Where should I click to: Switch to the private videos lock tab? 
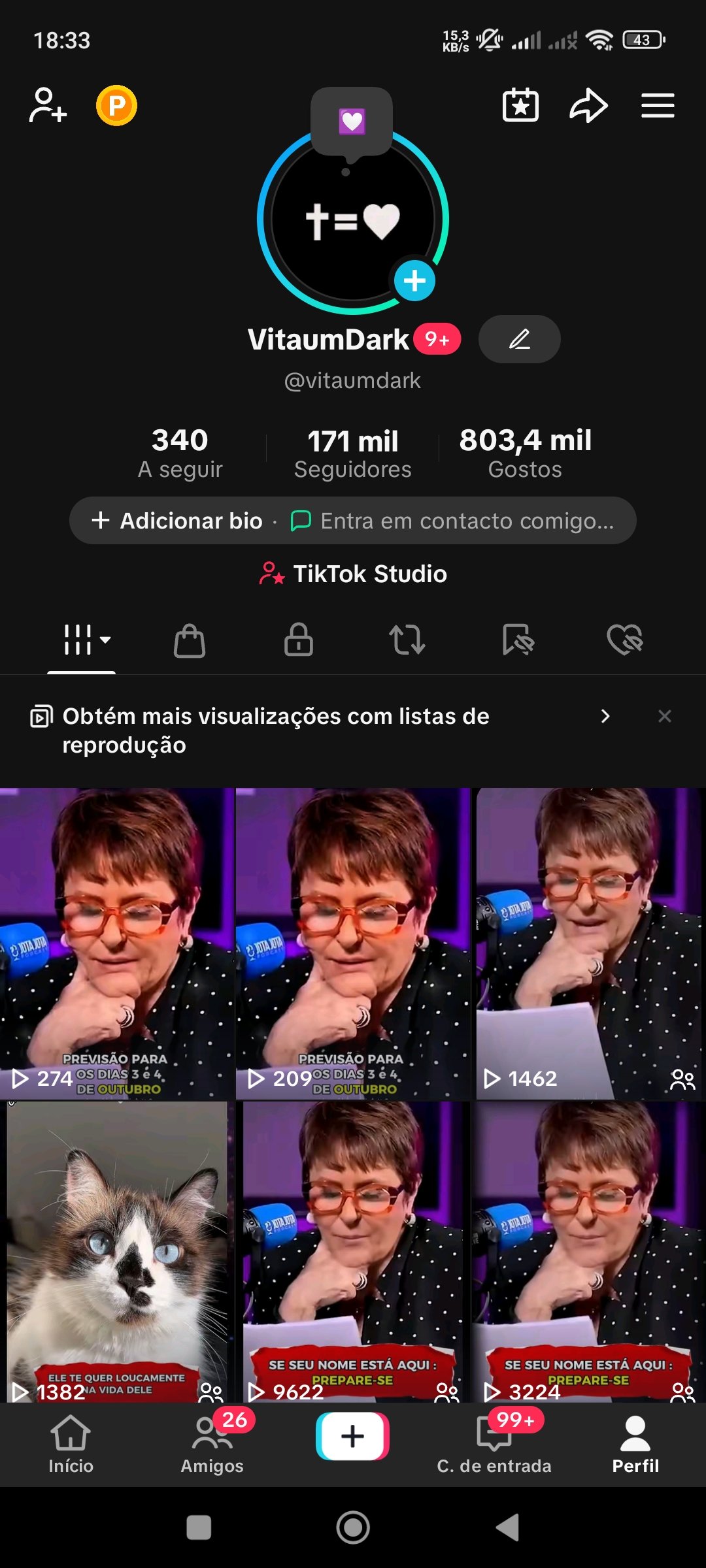[x=299, y=640]
